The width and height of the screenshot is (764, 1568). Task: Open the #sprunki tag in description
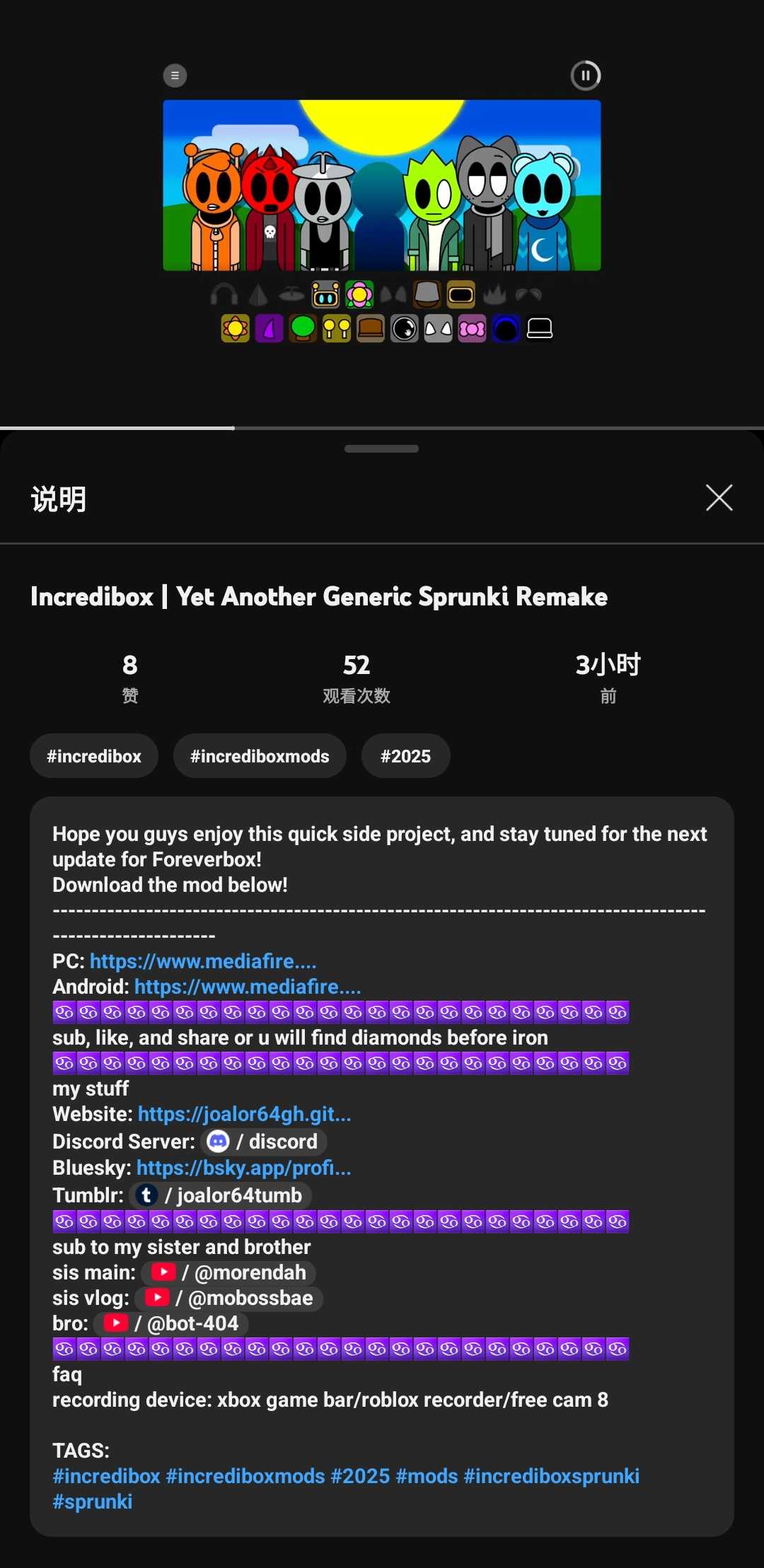(92, 1502)
